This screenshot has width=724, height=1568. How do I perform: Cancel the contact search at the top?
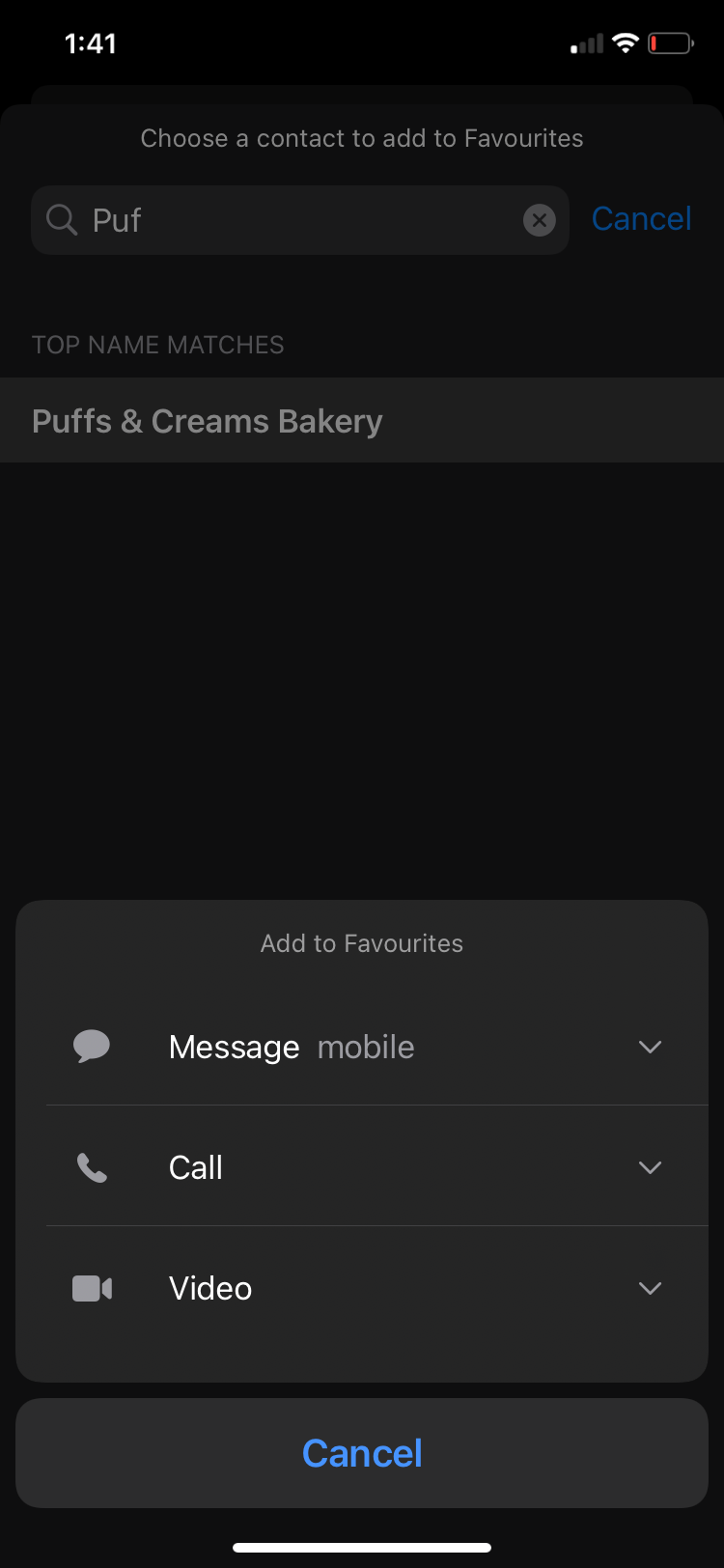coord(641,219)
